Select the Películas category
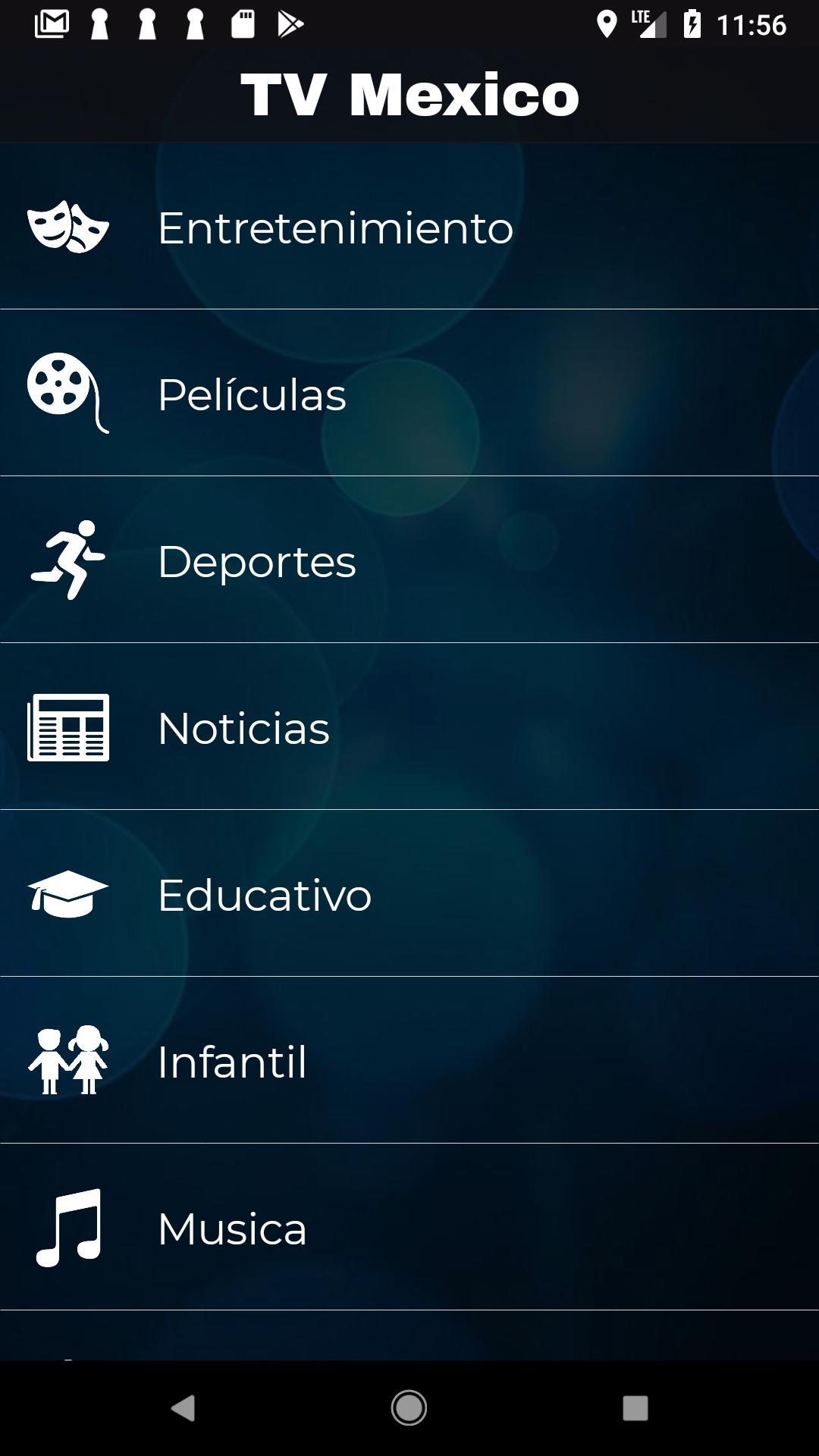The height and width of the screenshot is (1456, 819). point(409,393)
